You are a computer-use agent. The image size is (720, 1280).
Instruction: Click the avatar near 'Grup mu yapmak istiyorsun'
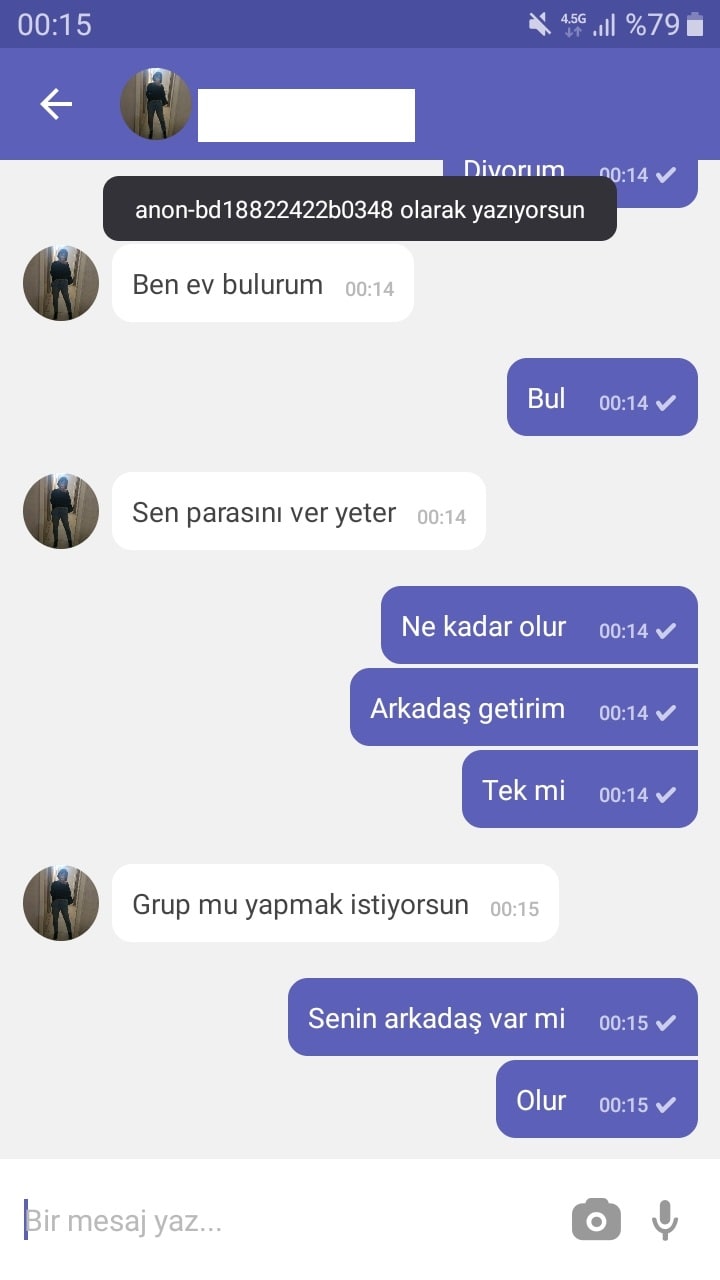pos(60,903)
